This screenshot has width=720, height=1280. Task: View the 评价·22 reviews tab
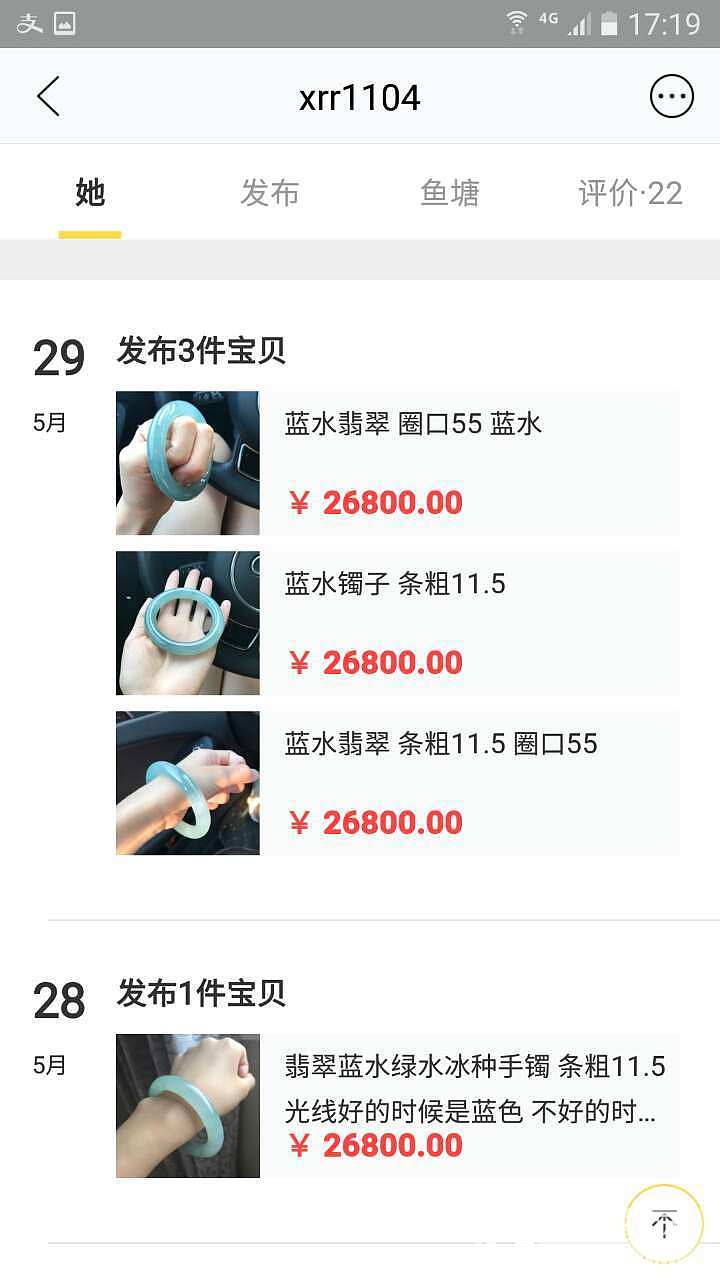[x=630, y=192]
